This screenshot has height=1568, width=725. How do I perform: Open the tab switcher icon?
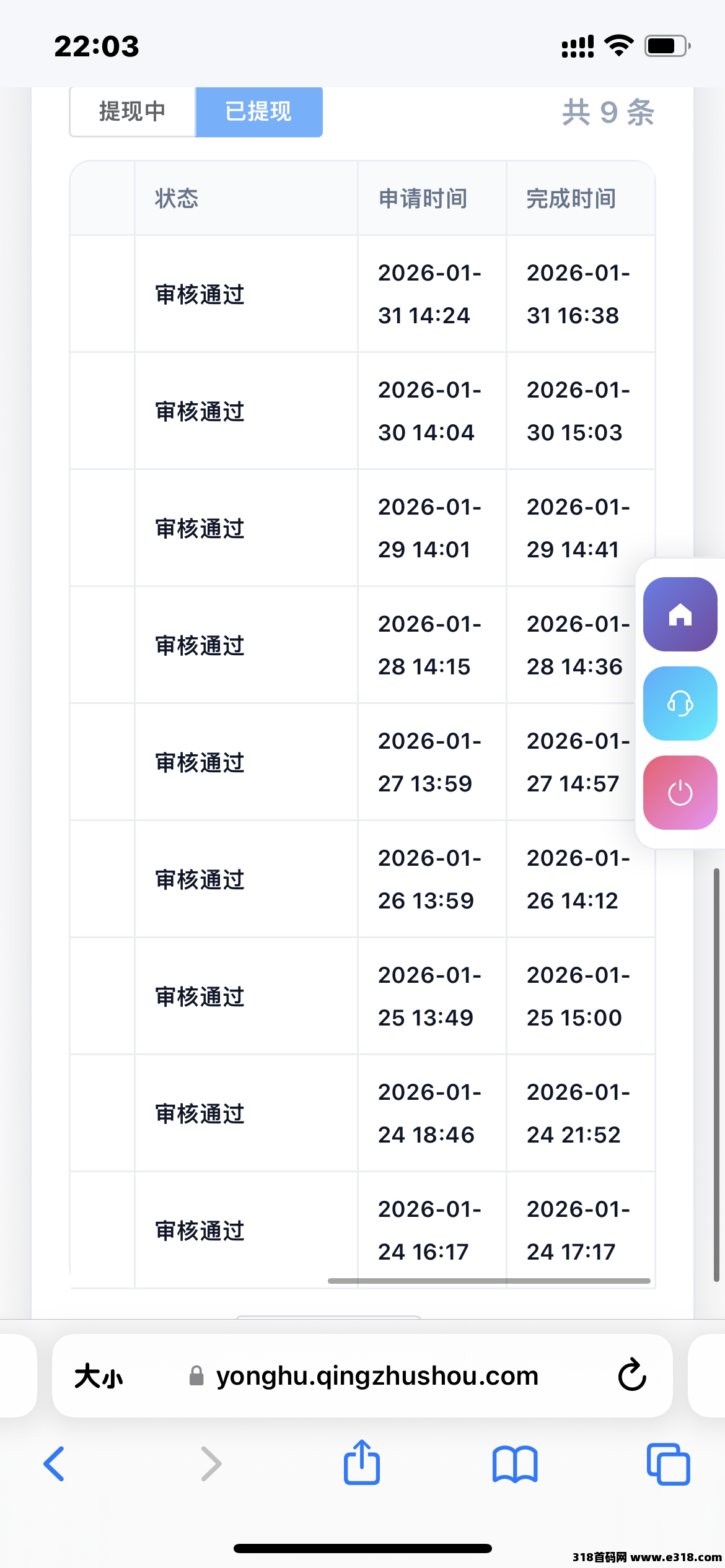coord(667,1465)
